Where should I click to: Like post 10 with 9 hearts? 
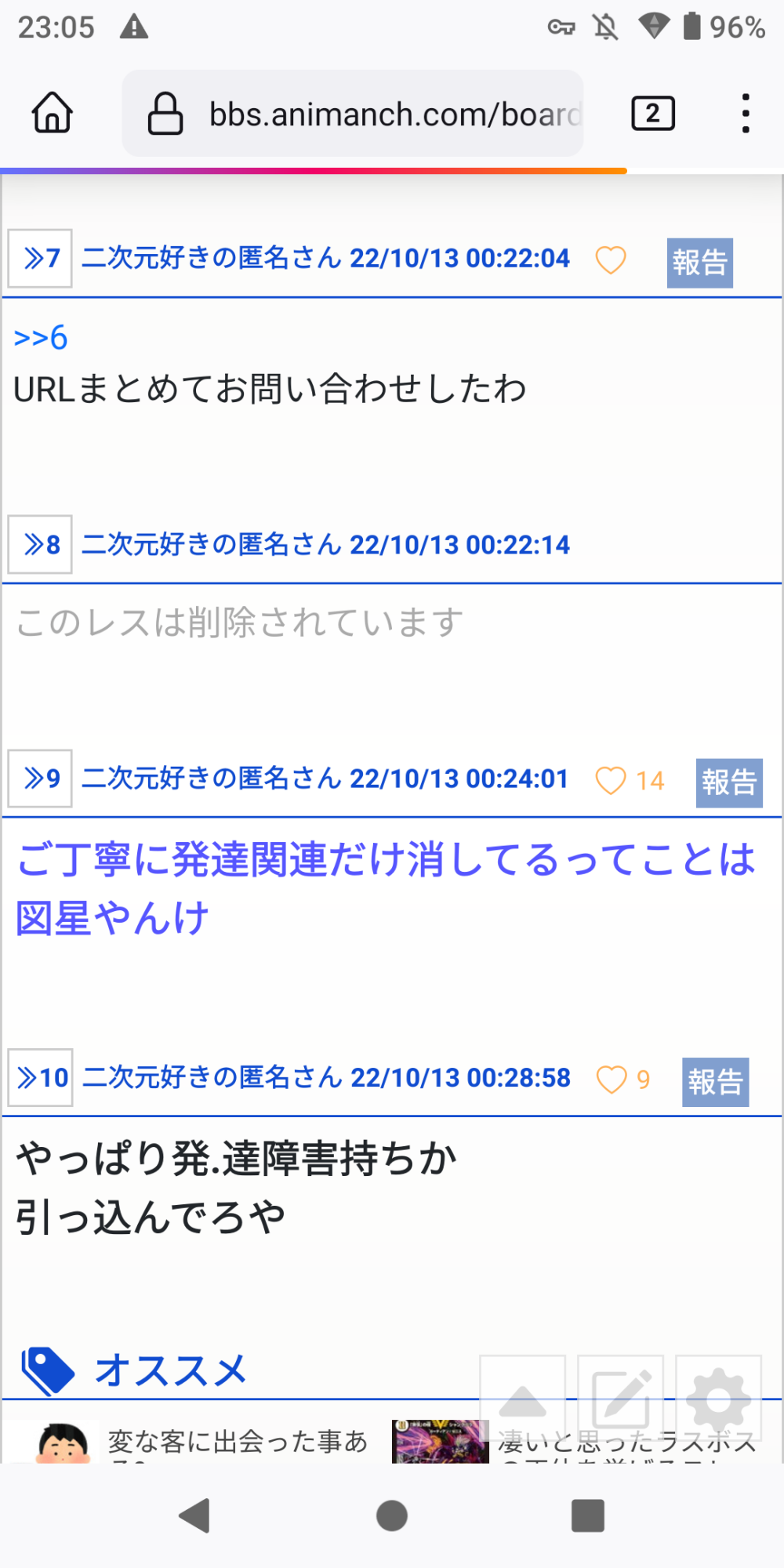tap(612, 1080)
